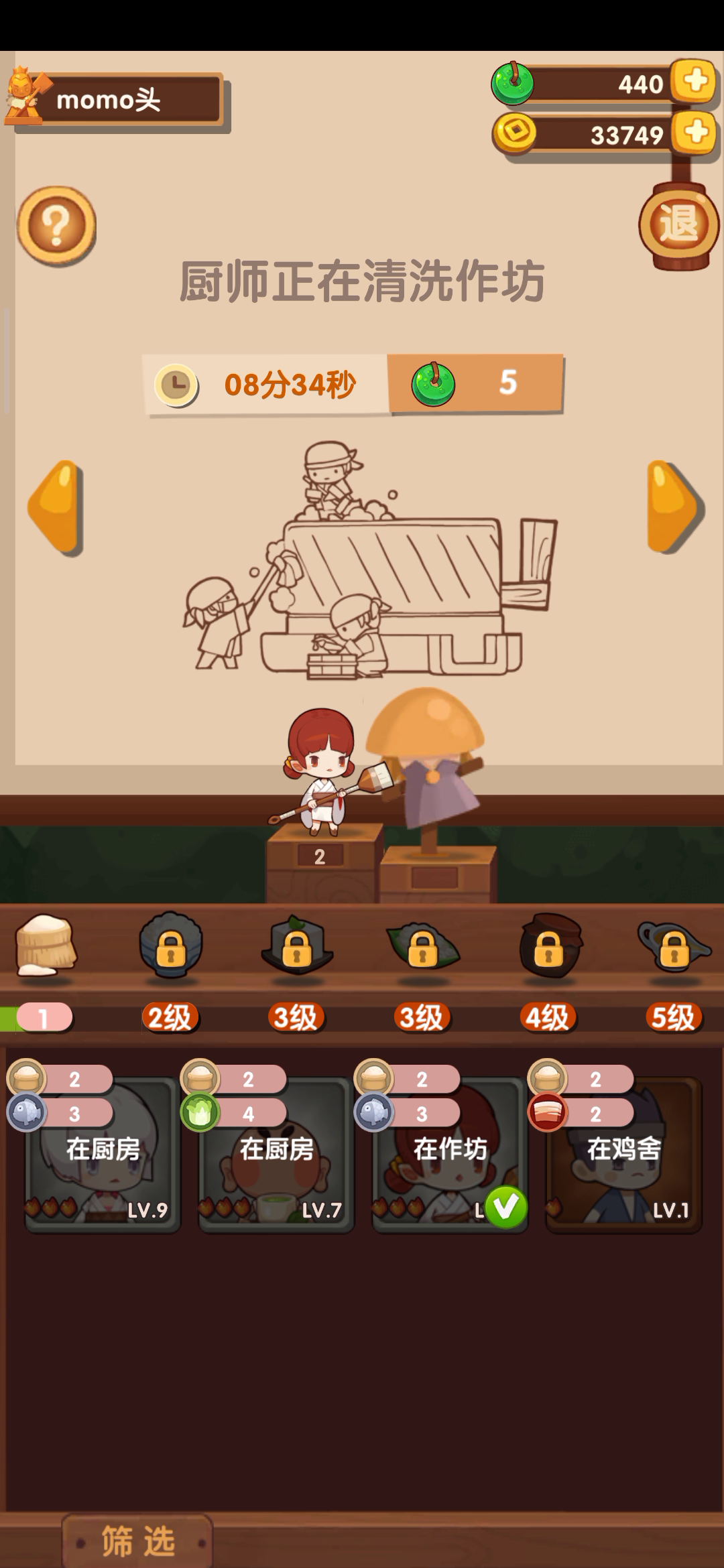Go to previous task with left arrow
This screenshot has width=724, height=1568.
pos(56,507)
